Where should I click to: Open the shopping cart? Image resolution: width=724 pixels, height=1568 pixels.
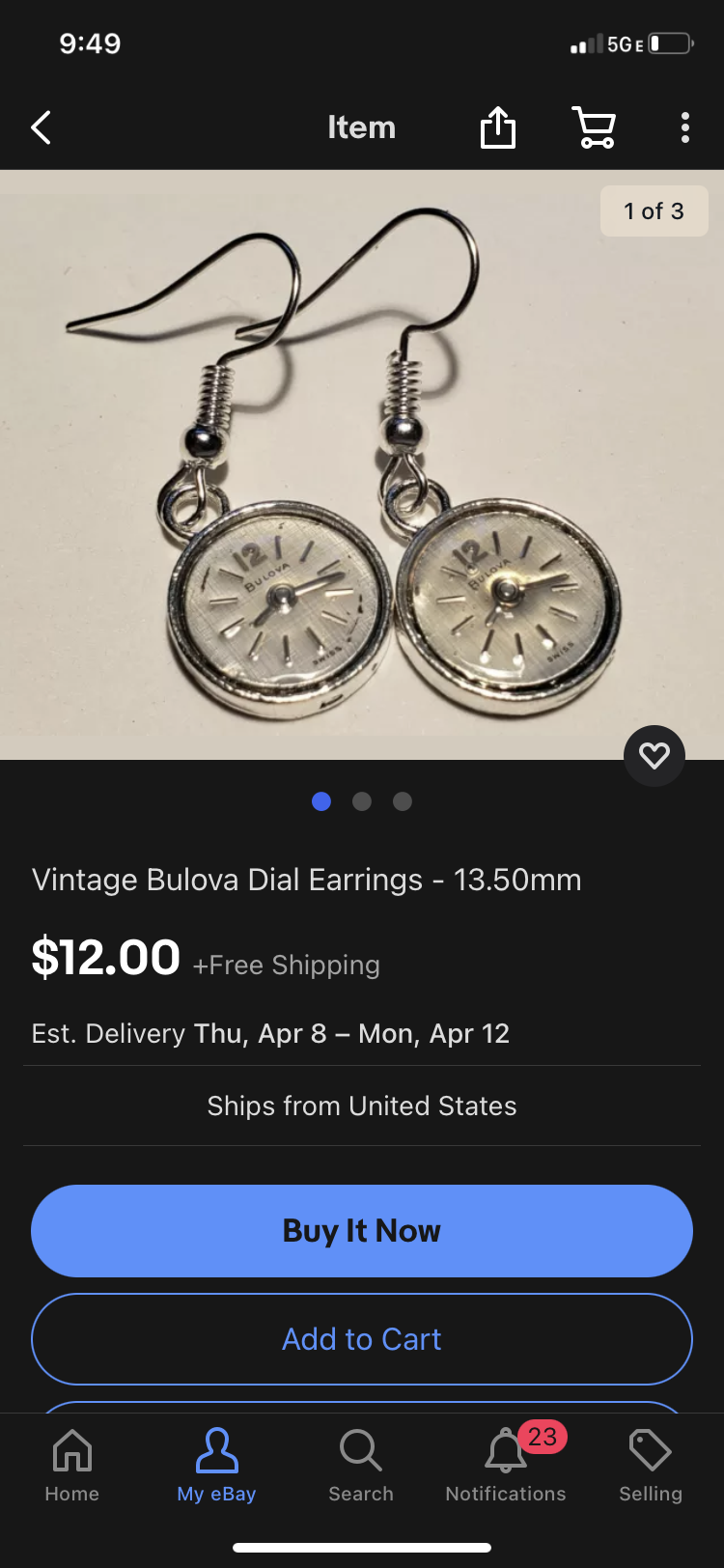click(594, 127)
